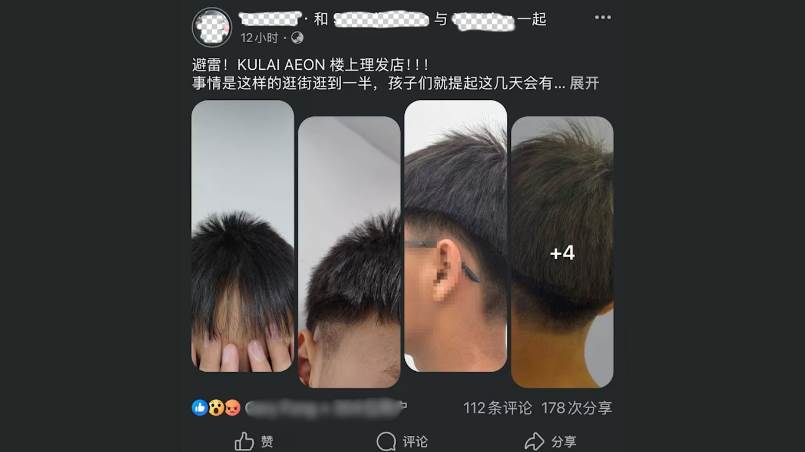The height and width of the screenshot is (452, 805).
Task: Share the post via 分享
Action: pyautogui.click(x=550, y=441)
